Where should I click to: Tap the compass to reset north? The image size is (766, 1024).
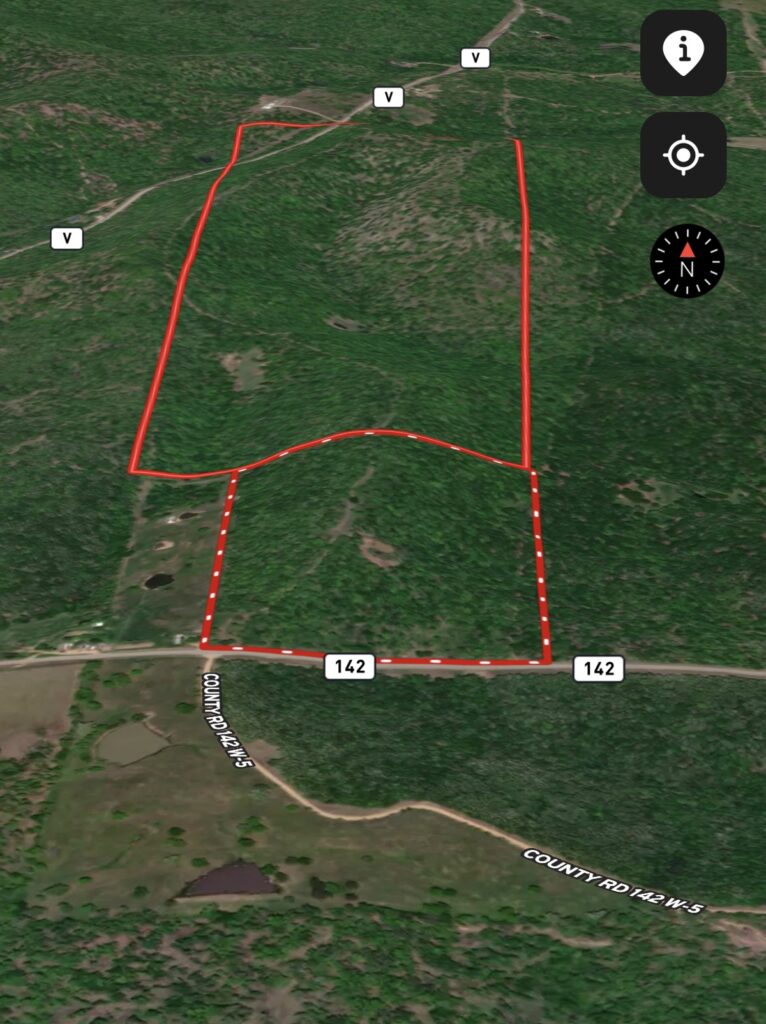click(x=687, y=261)
